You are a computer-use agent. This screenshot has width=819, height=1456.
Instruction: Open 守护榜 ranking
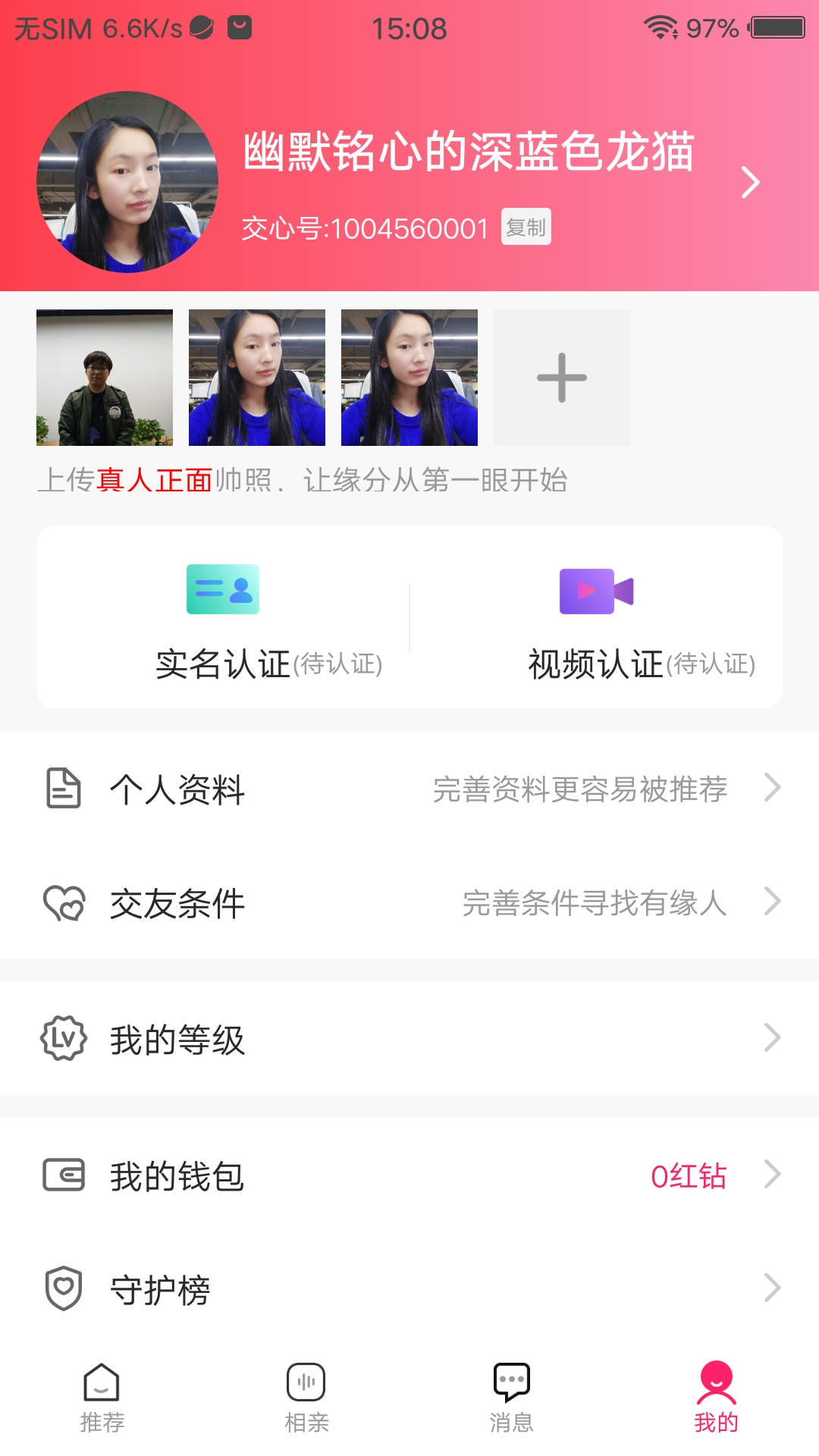tap(409, 1288)
